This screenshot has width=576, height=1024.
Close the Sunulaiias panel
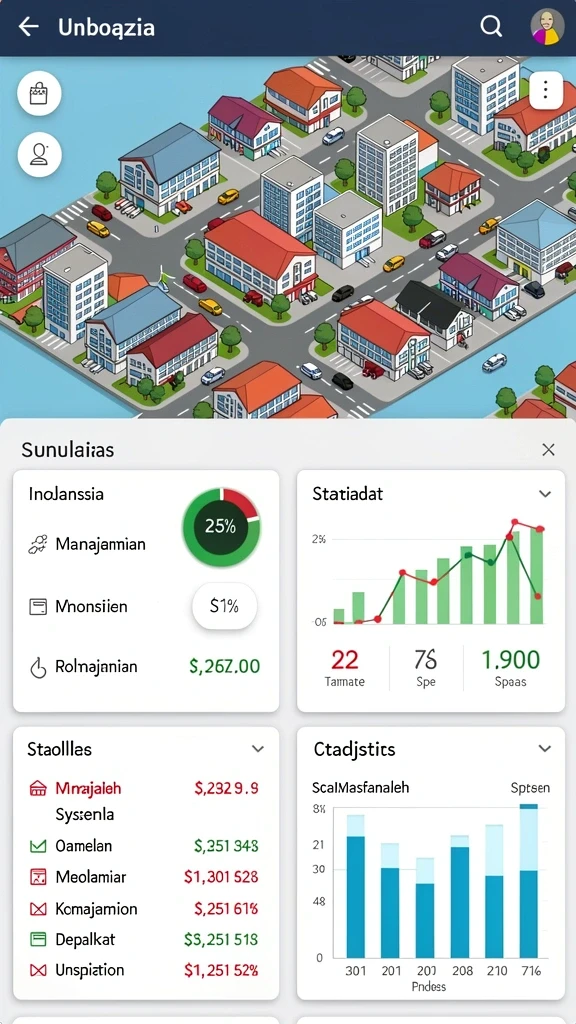tap(548, 449)
